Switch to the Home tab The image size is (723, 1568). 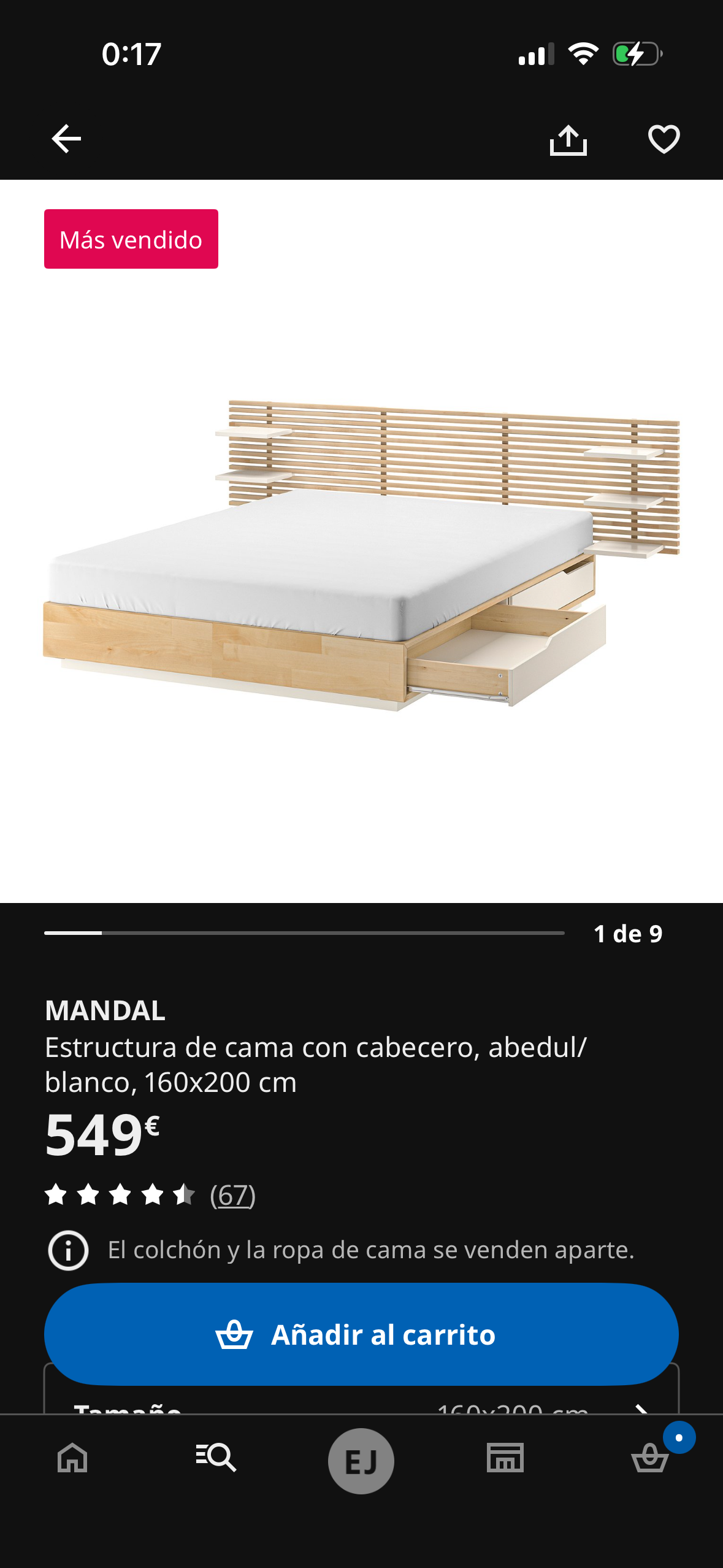[x=72, y=1458]
